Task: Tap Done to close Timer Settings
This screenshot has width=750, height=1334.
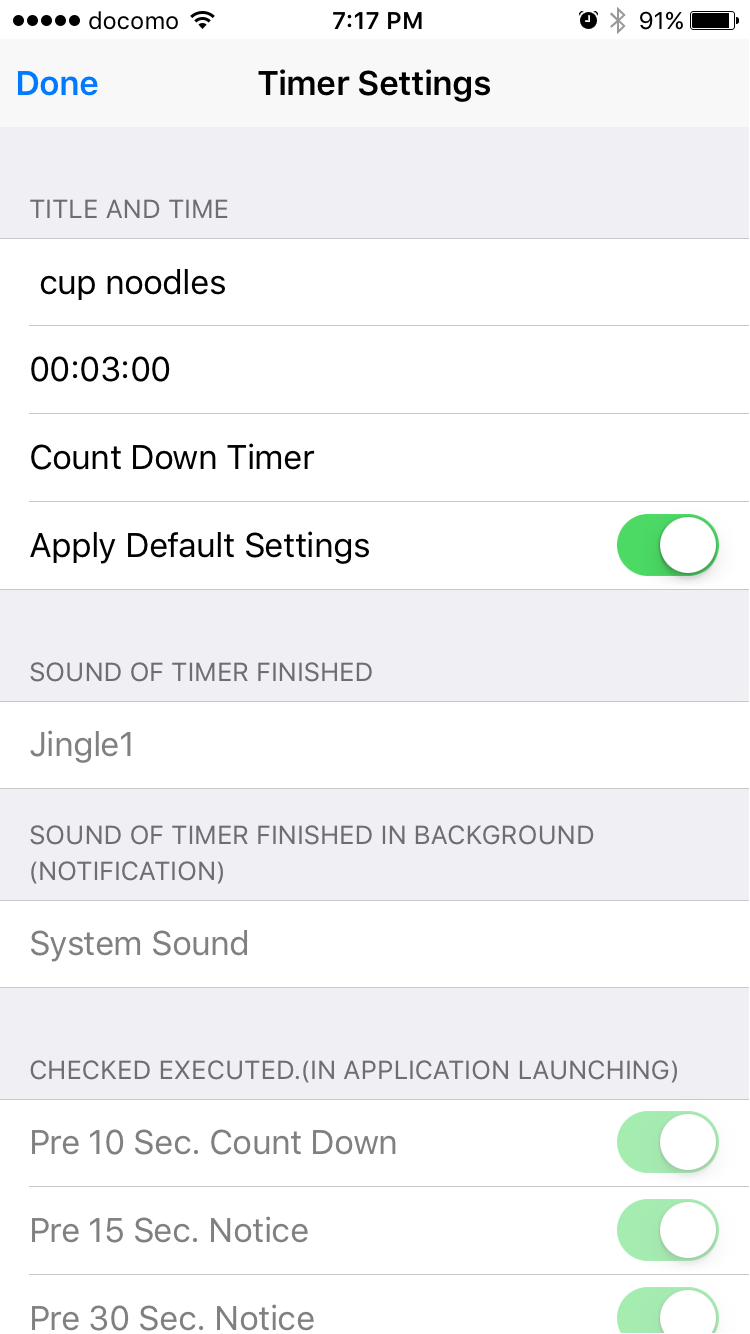Action: click(57, 83)
